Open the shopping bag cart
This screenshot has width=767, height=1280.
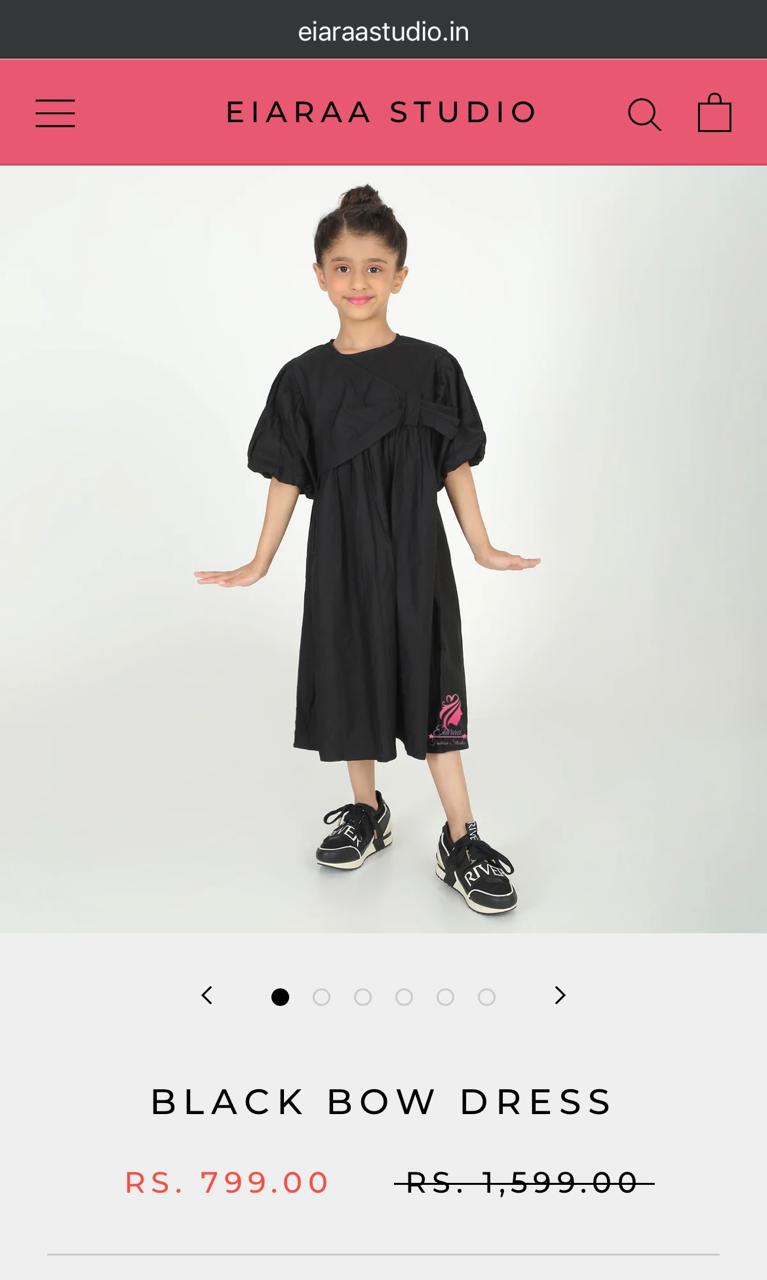click(714, 113)
